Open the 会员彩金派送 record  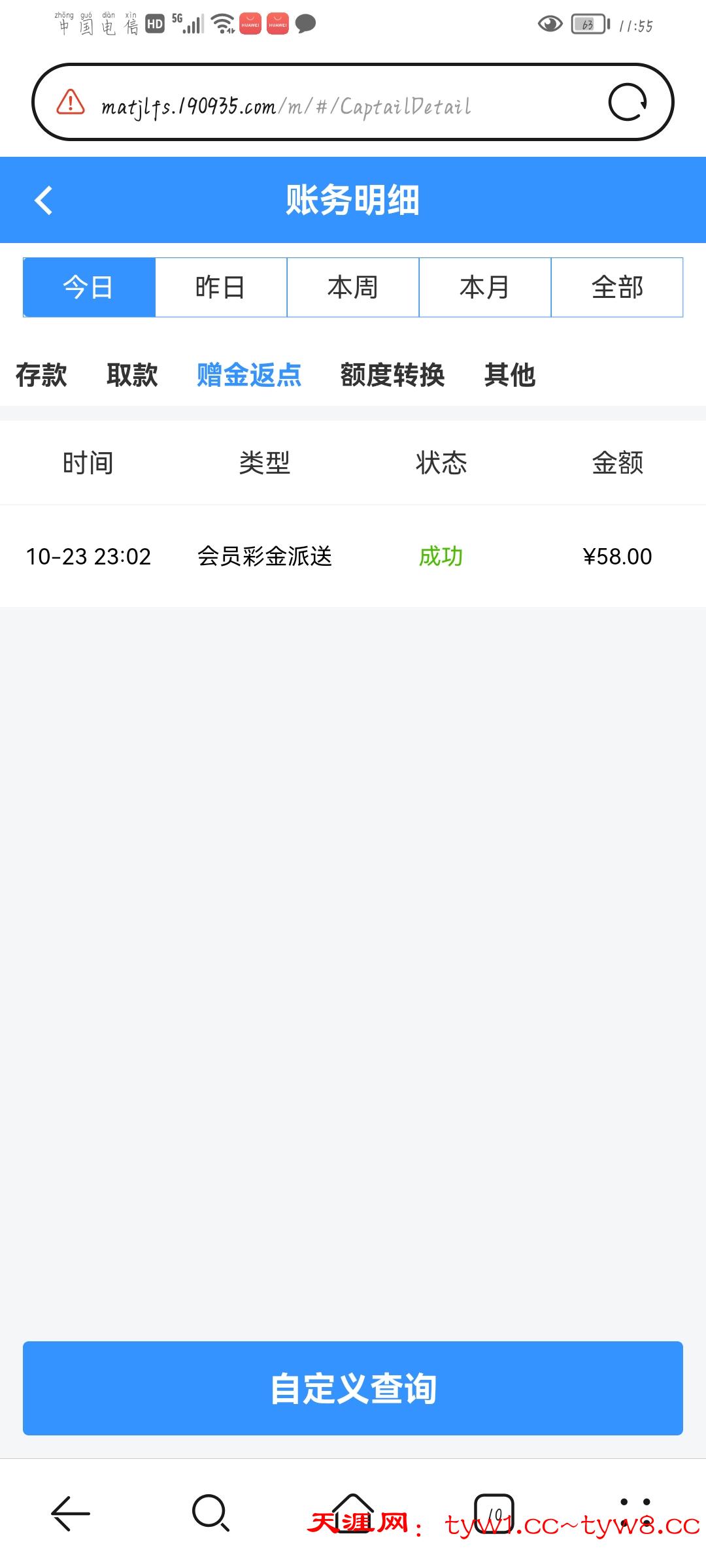265,557
